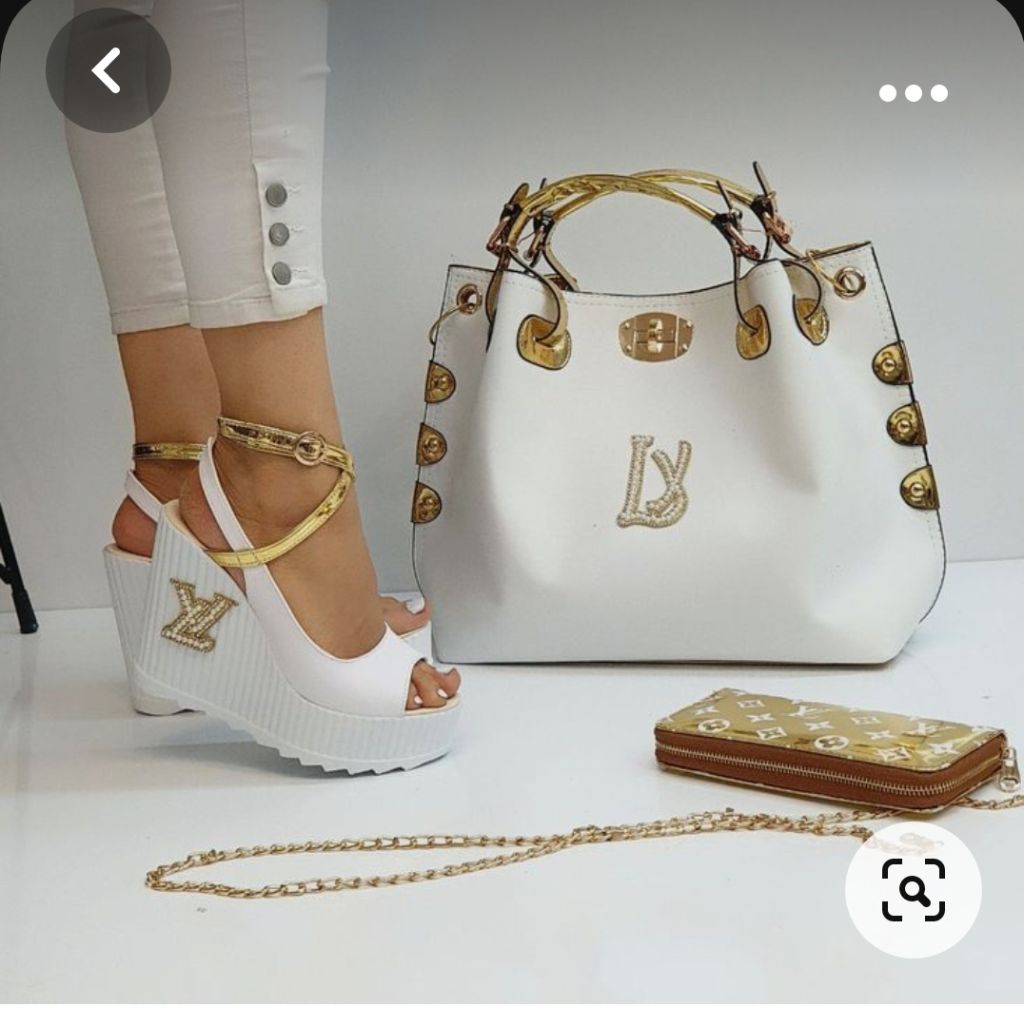Open the three-dot overflow menu
This screenshot has width=1024, height=1026.
coord(913,93)
